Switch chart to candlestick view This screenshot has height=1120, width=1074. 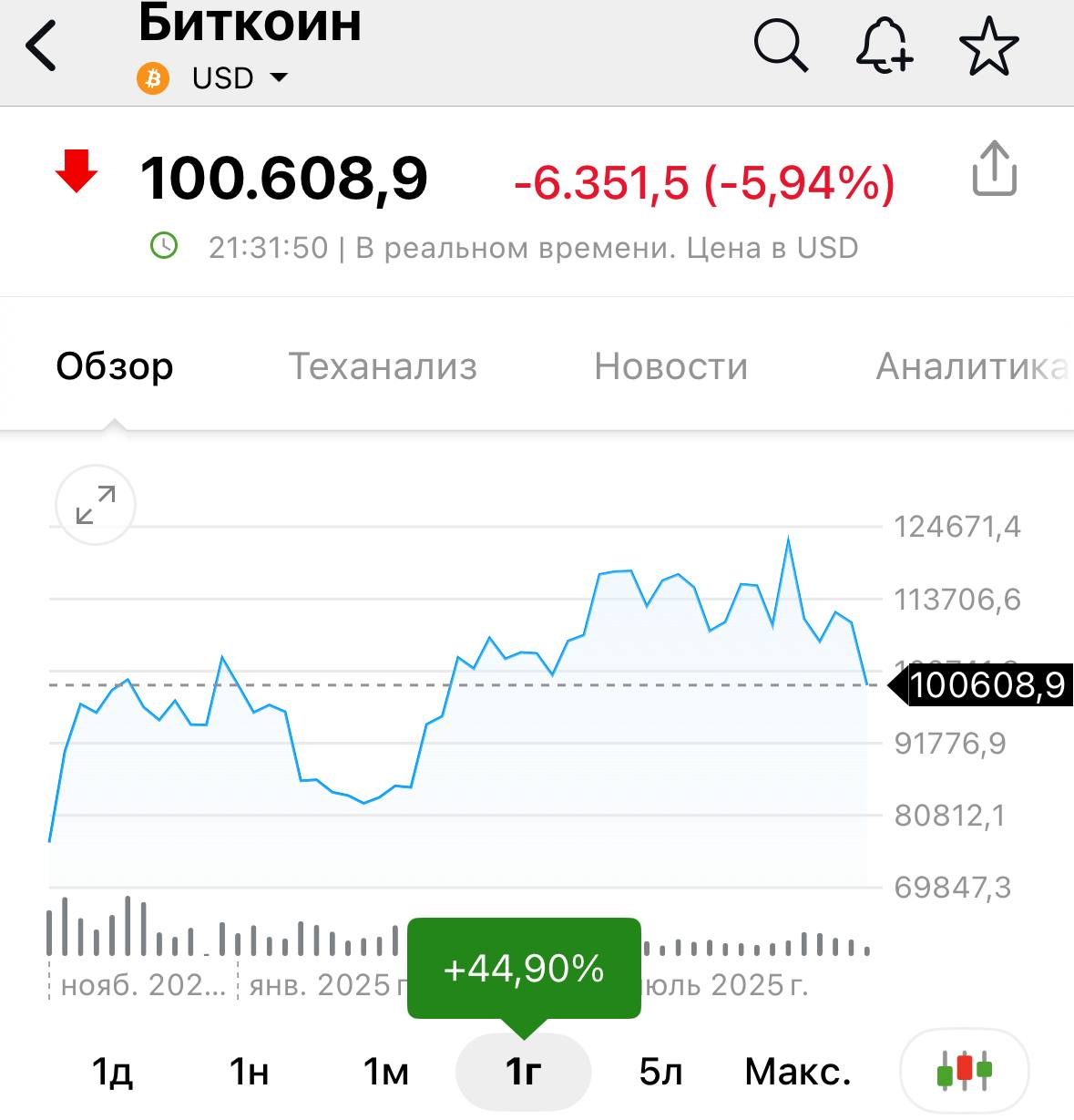[966, 1073]
